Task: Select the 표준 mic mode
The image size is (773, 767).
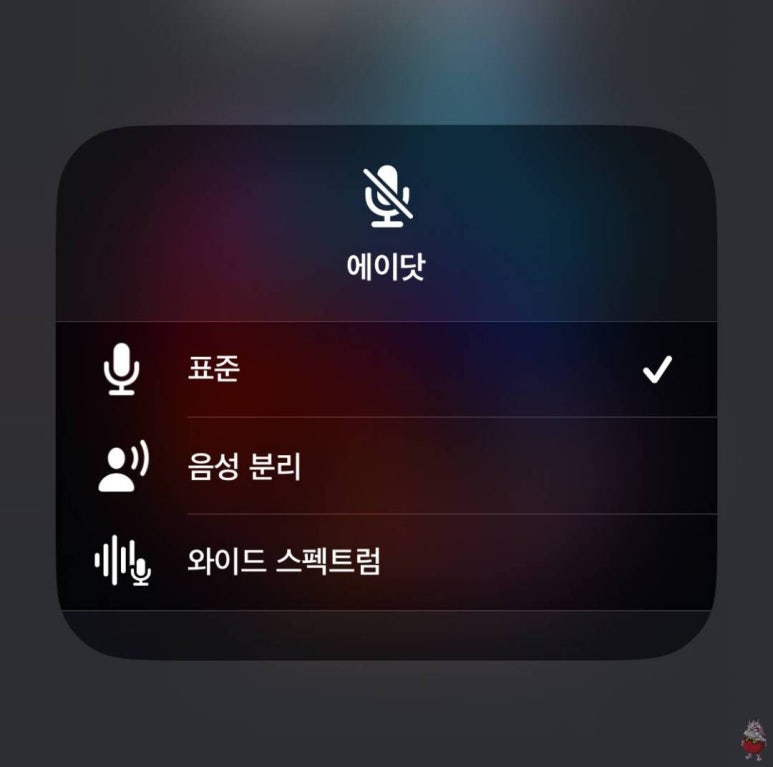Action: pos(386,370)
